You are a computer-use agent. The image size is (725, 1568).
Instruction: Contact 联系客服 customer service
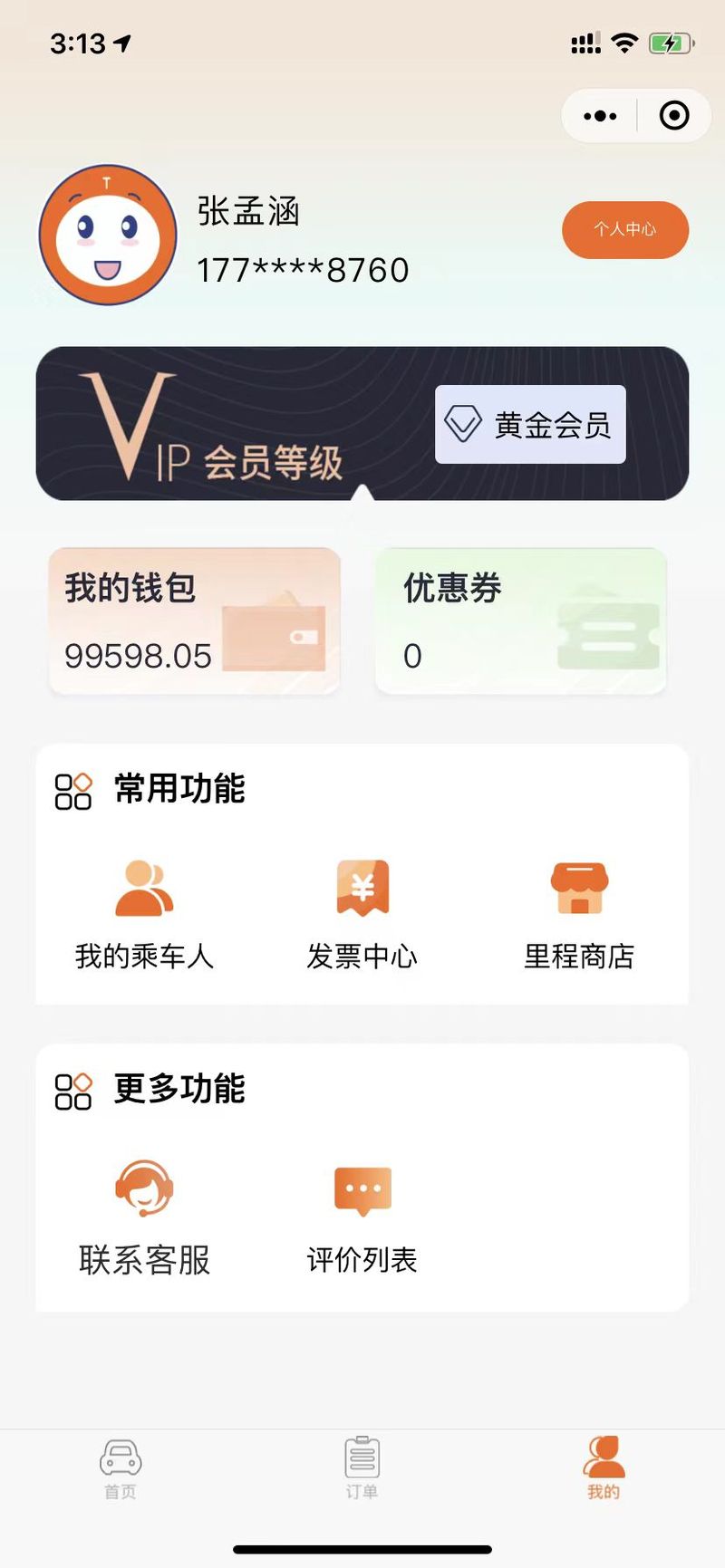144,1218
